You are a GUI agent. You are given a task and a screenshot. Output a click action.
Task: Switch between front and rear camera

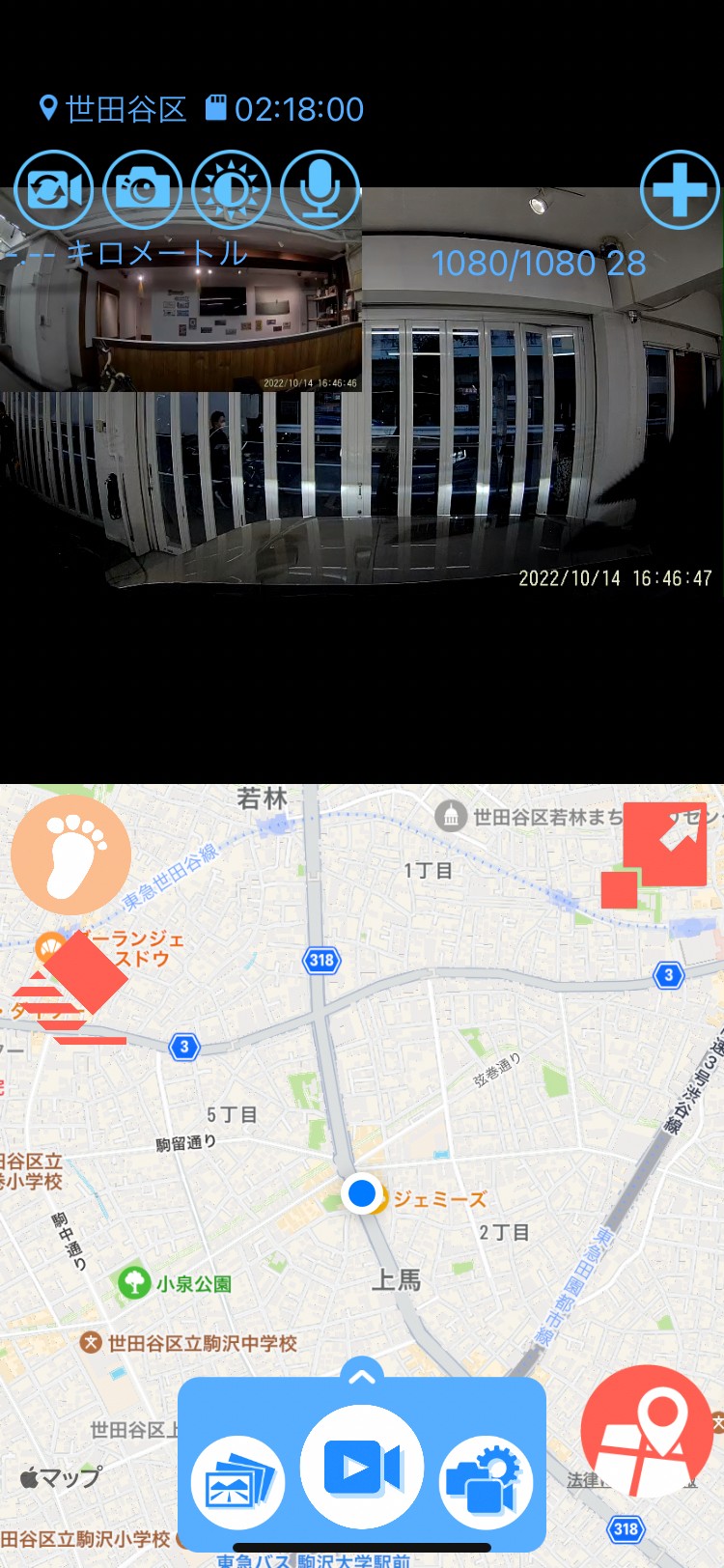(x=53, y=189)
